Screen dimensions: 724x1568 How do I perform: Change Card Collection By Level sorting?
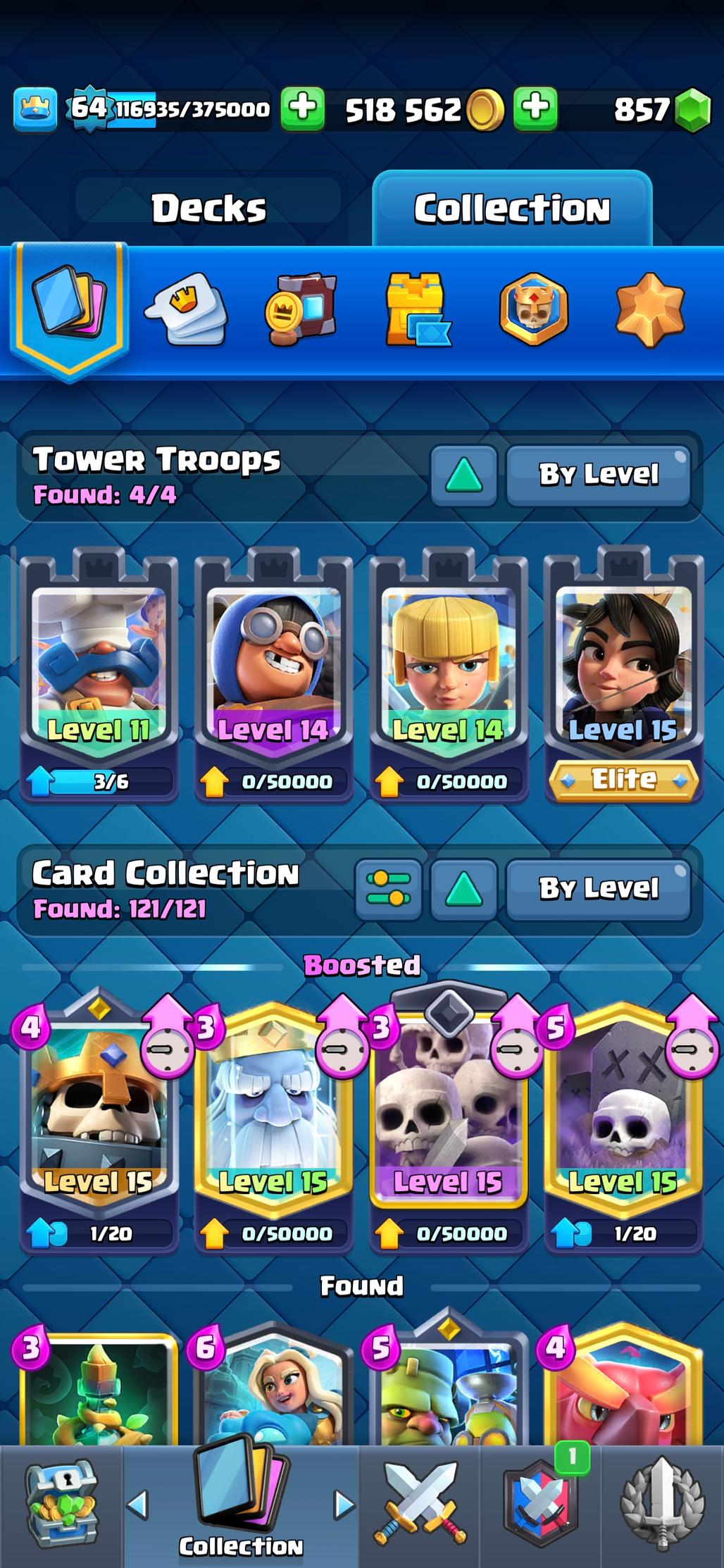pyautogui.click(x=598, y=889)
